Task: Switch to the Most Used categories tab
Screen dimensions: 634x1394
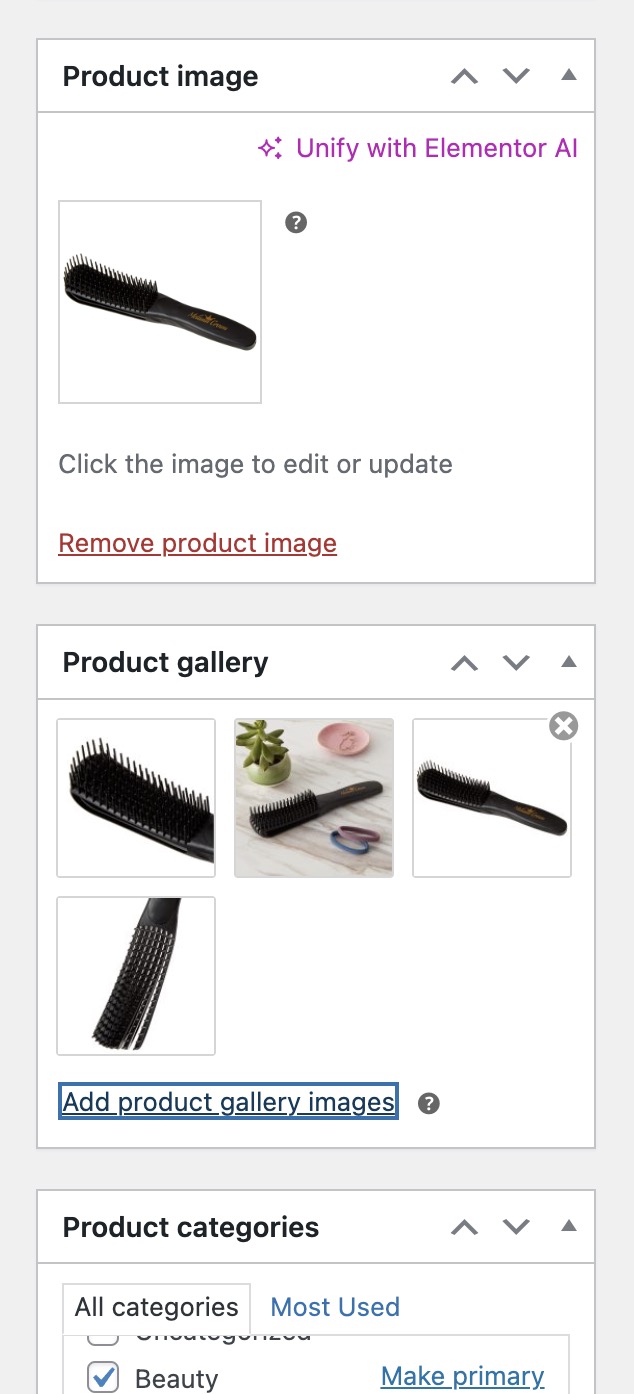Action: click(x=335, y=1307)
